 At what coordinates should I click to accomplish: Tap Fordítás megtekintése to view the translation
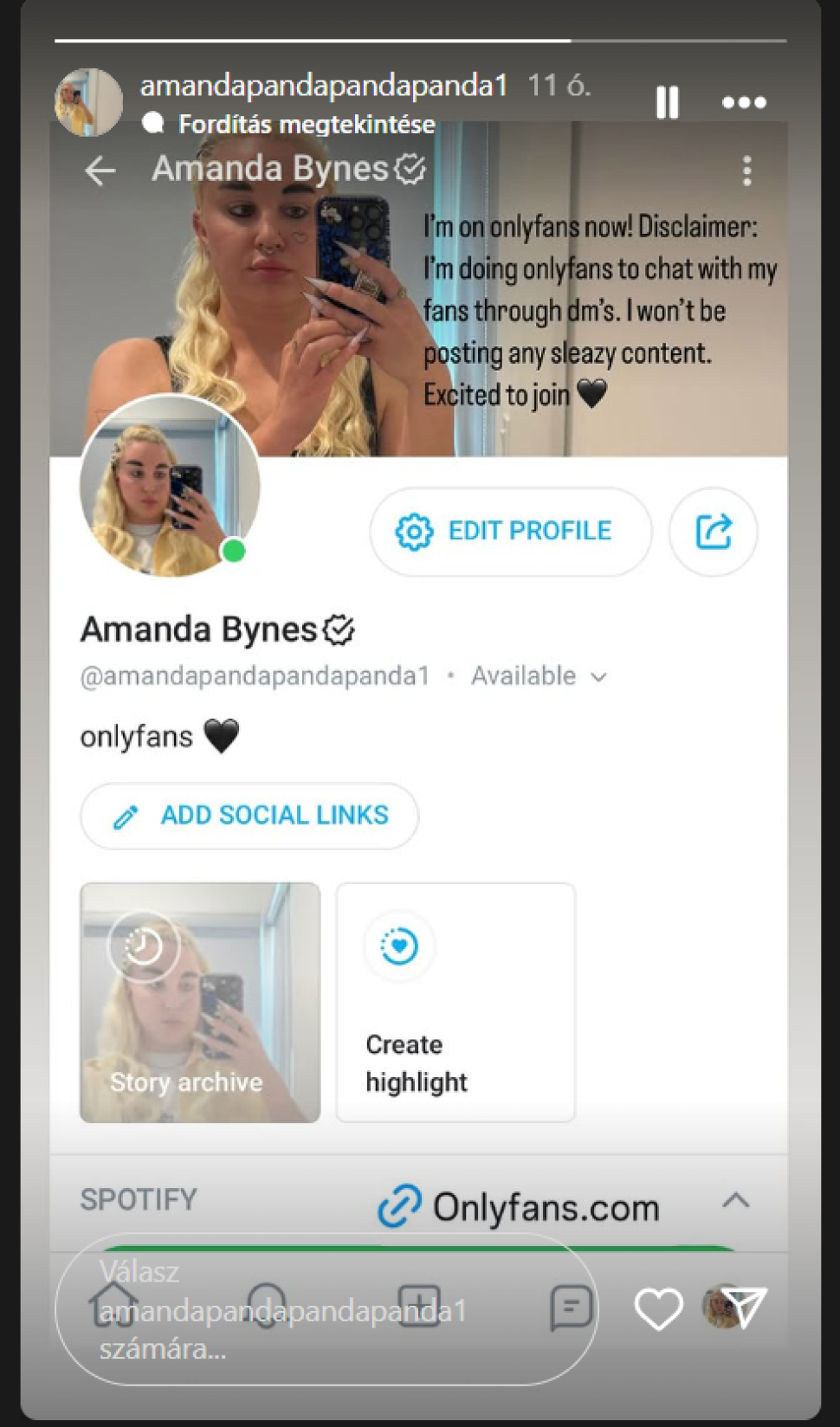coord(306,124)
